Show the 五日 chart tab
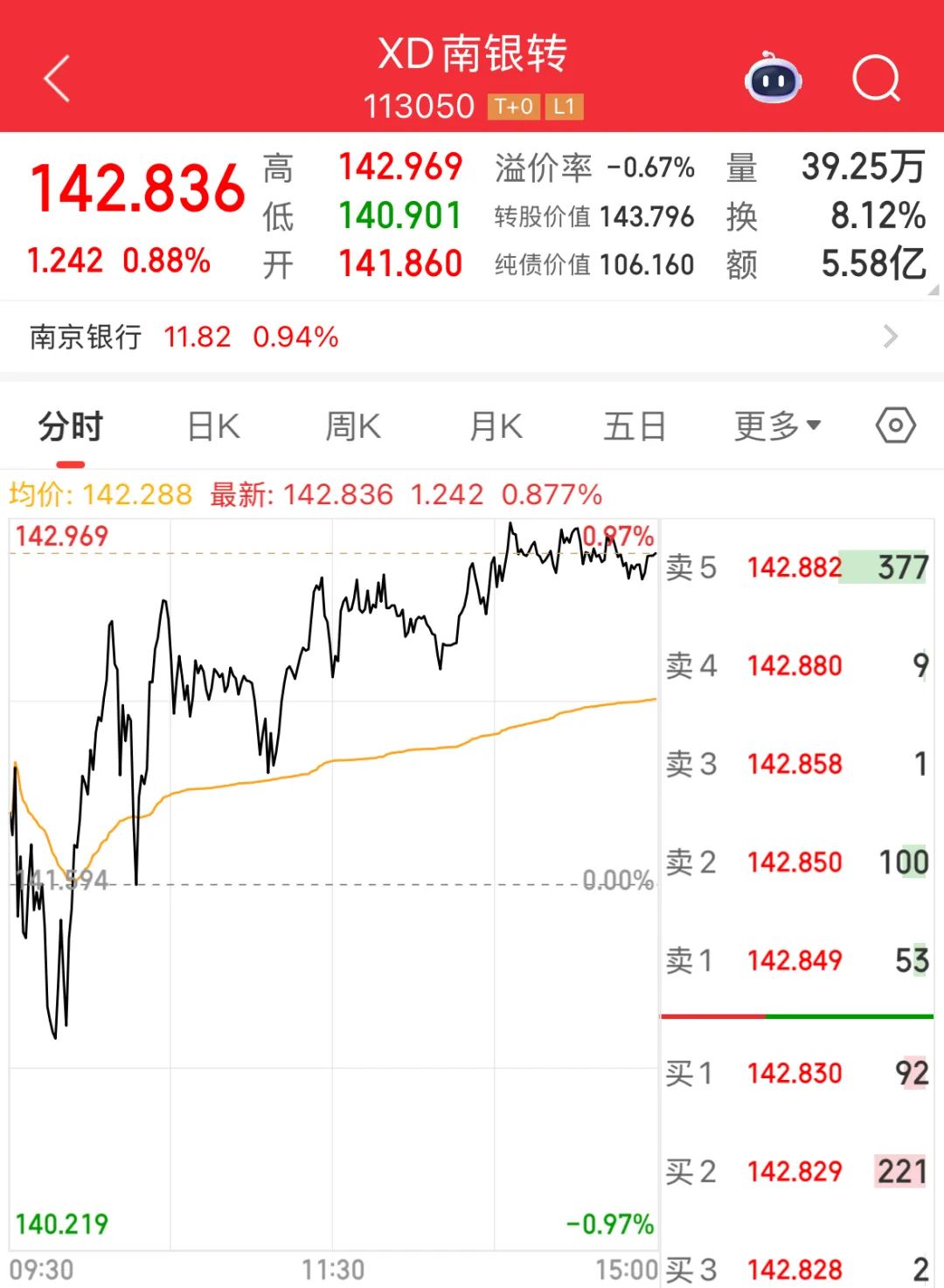The image size is (944, 1288). point(635,427)
